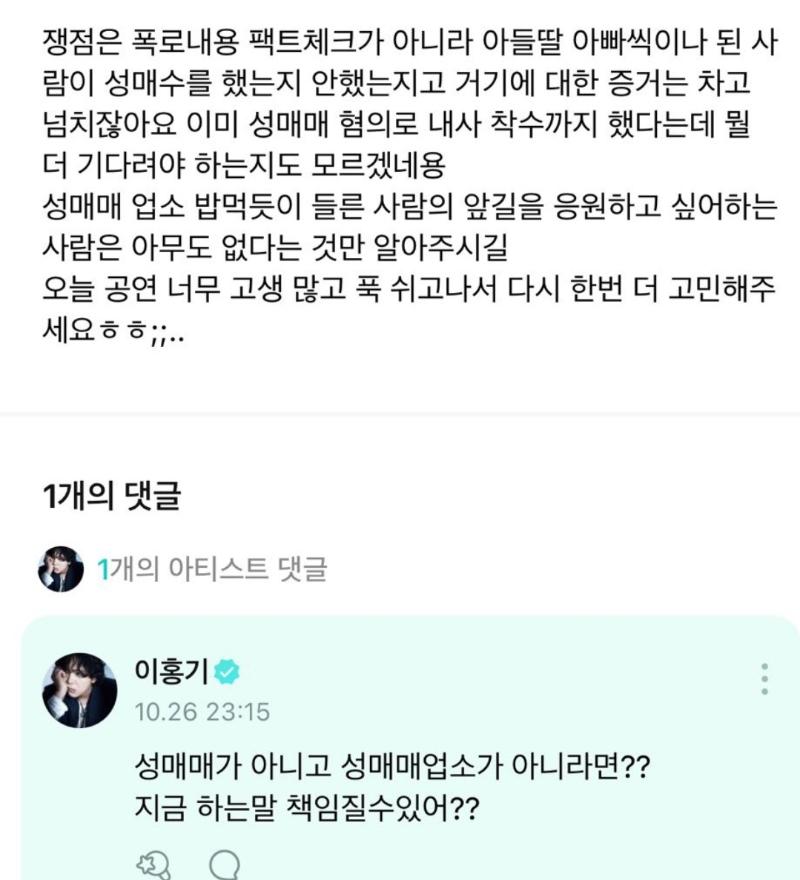Open the overflow menu on 이홍기's comment
This screenshot has height=880, width=800.
tap(764, 679)
